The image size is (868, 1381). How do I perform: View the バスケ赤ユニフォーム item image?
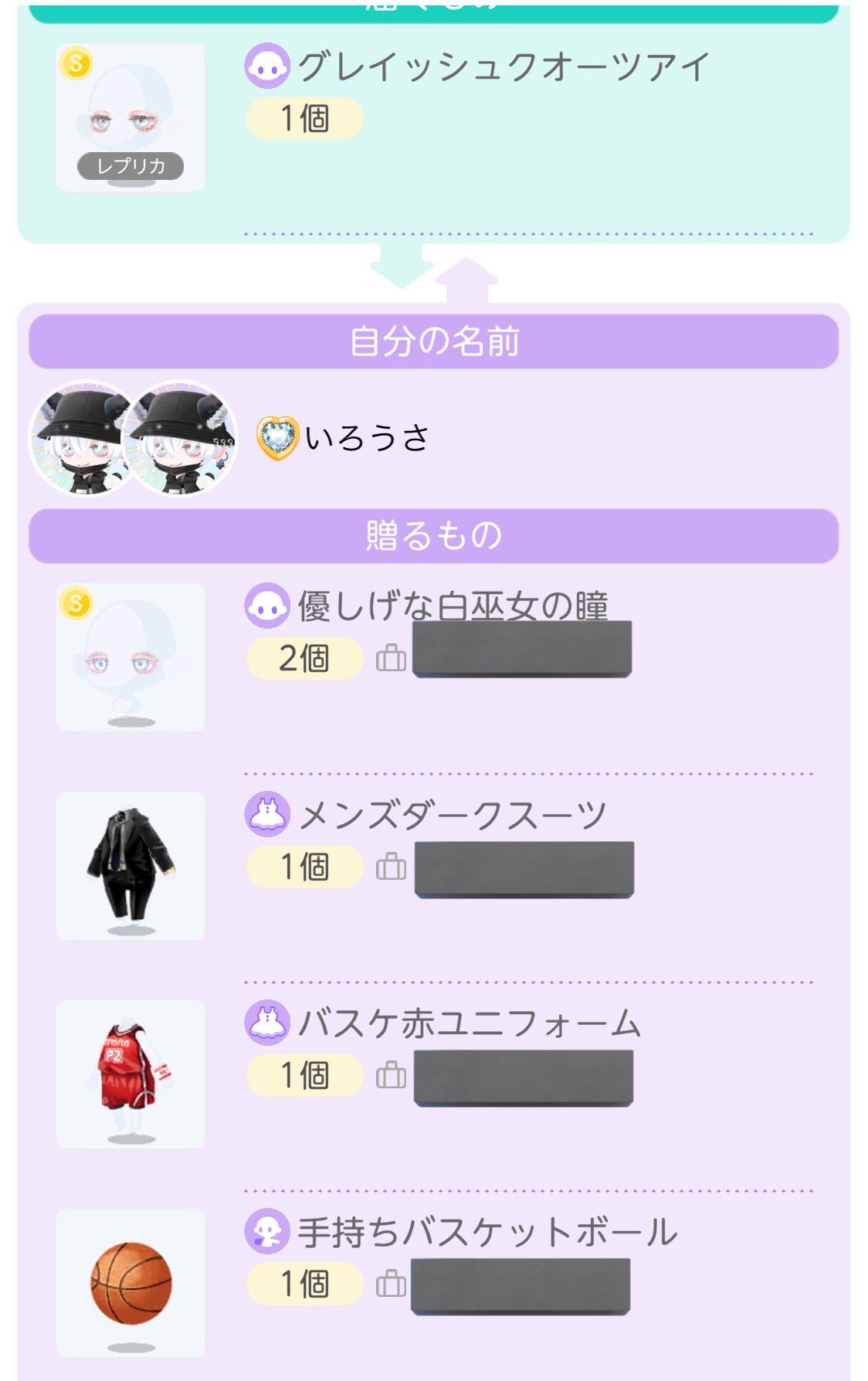tap(131, 1074)
